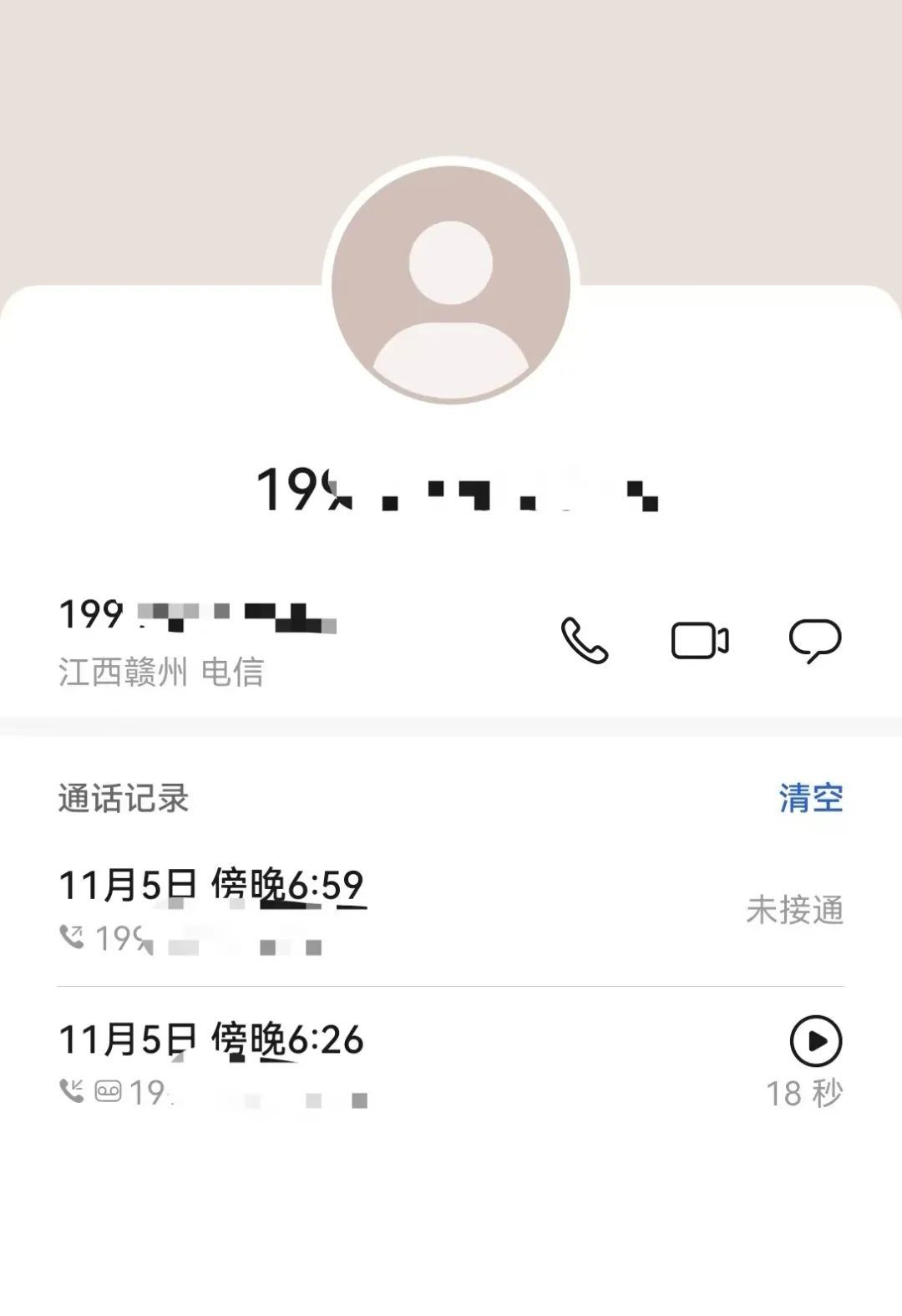This screenshot has width=902, height=1316.
Task: Clear the call history with 清空
Action: pyautogui.click(x=810, y=798)
